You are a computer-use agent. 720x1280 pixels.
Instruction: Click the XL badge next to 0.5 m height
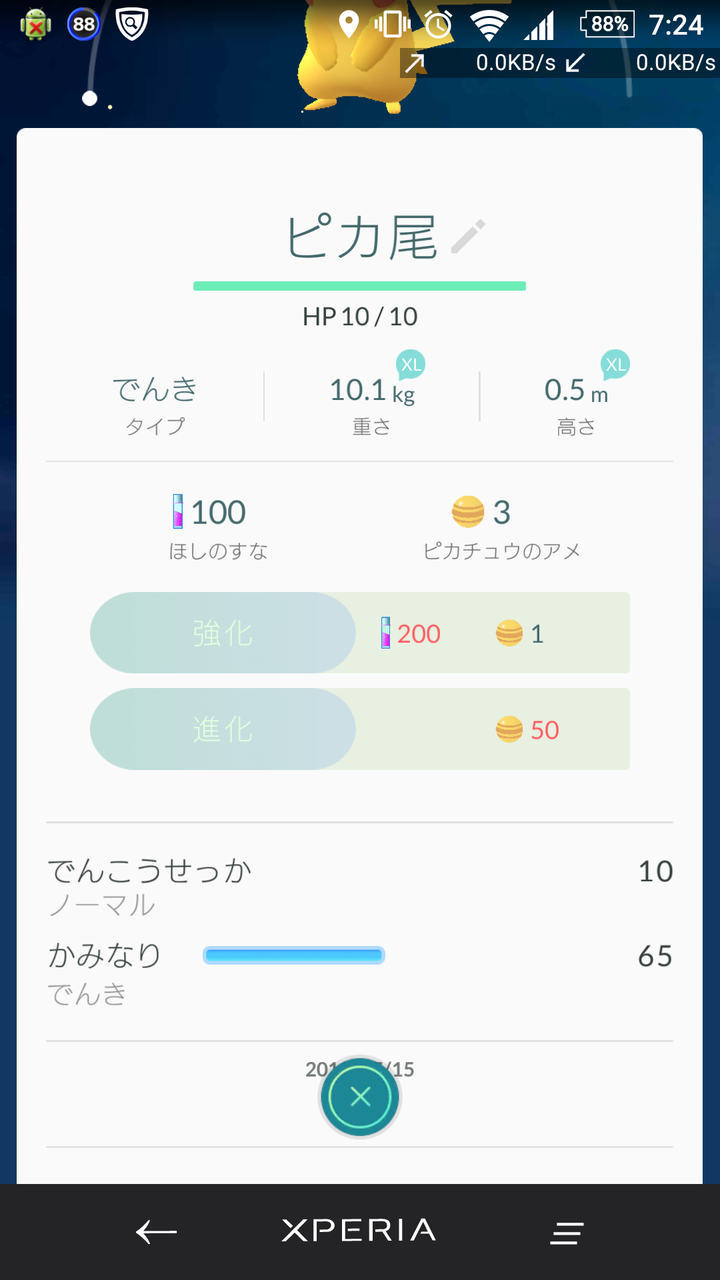[x=617, y=364]
